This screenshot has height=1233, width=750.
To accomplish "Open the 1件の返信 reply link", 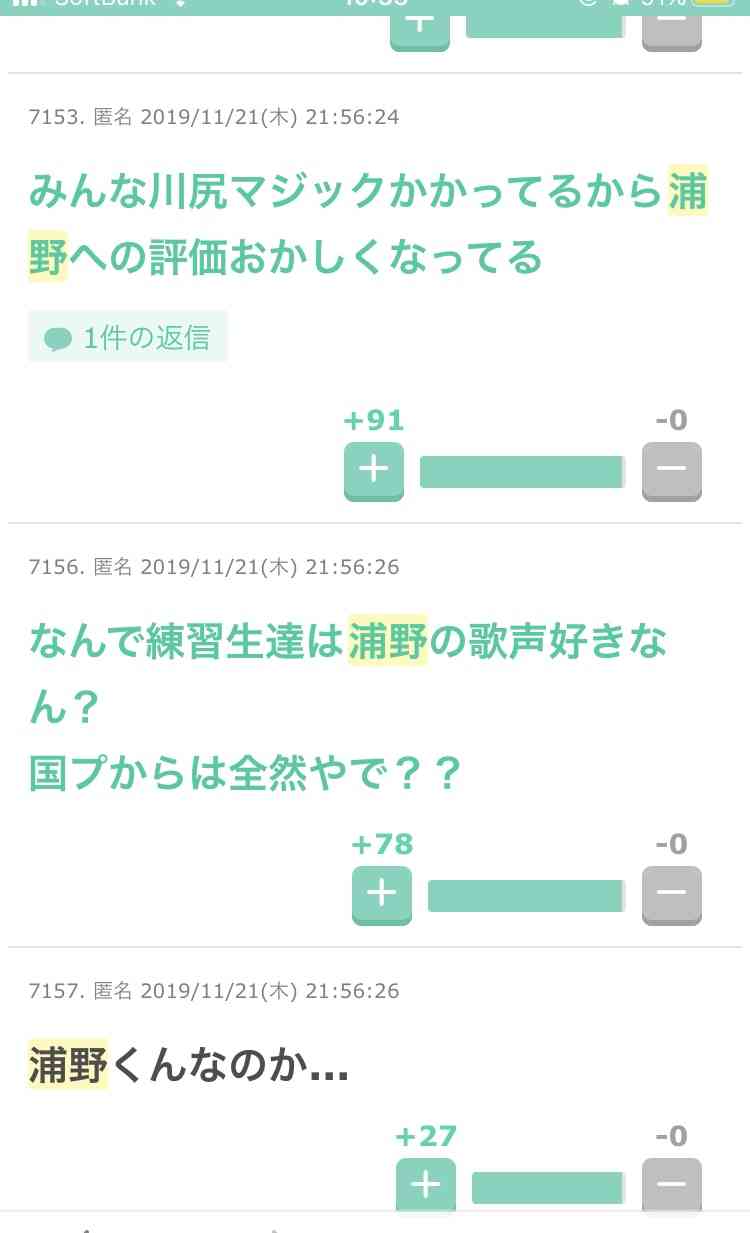I will pyautogui.click(x=128, y=338).
